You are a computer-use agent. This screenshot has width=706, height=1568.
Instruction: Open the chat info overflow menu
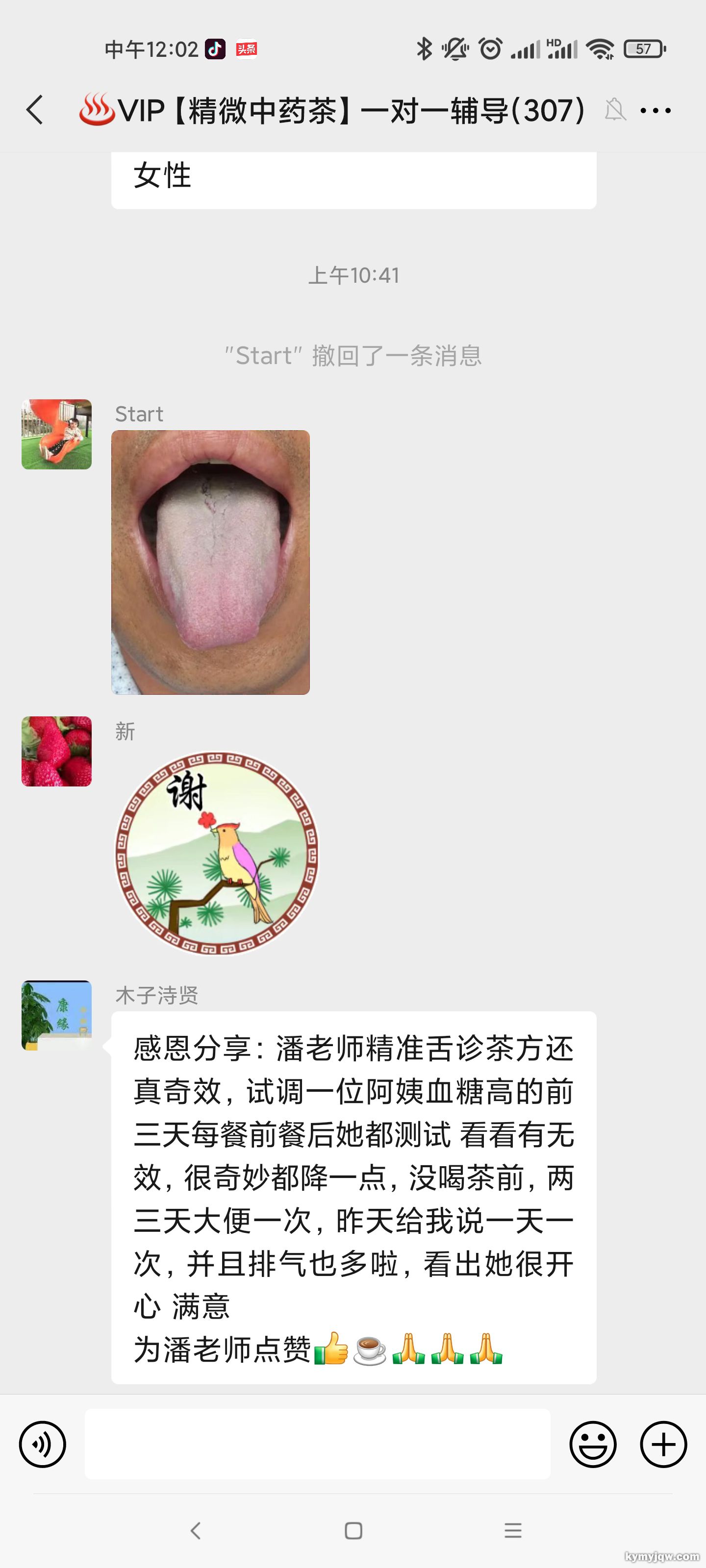tap(656, 111)
